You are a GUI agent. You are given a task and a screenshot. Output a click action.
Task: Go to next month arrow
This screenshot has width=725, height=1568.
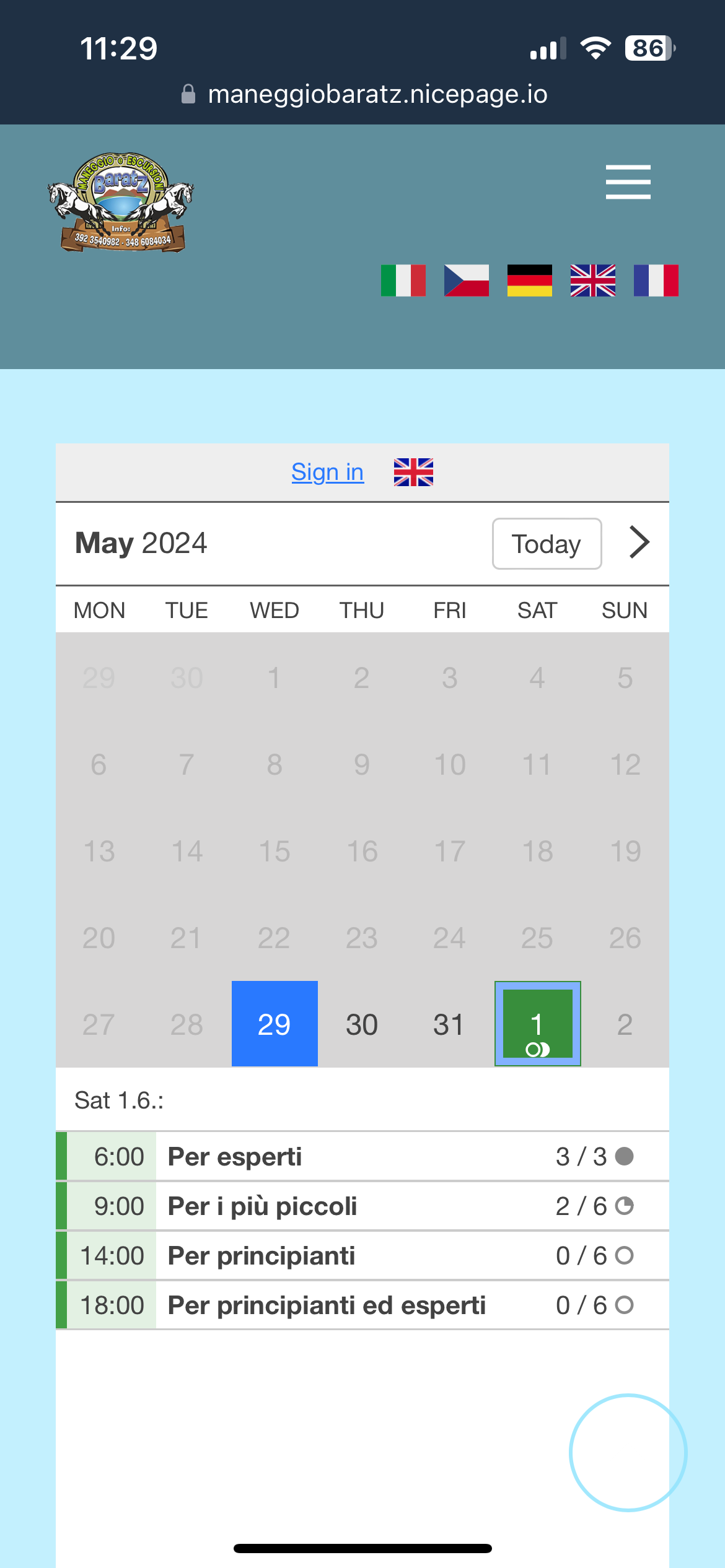point(639,542)
